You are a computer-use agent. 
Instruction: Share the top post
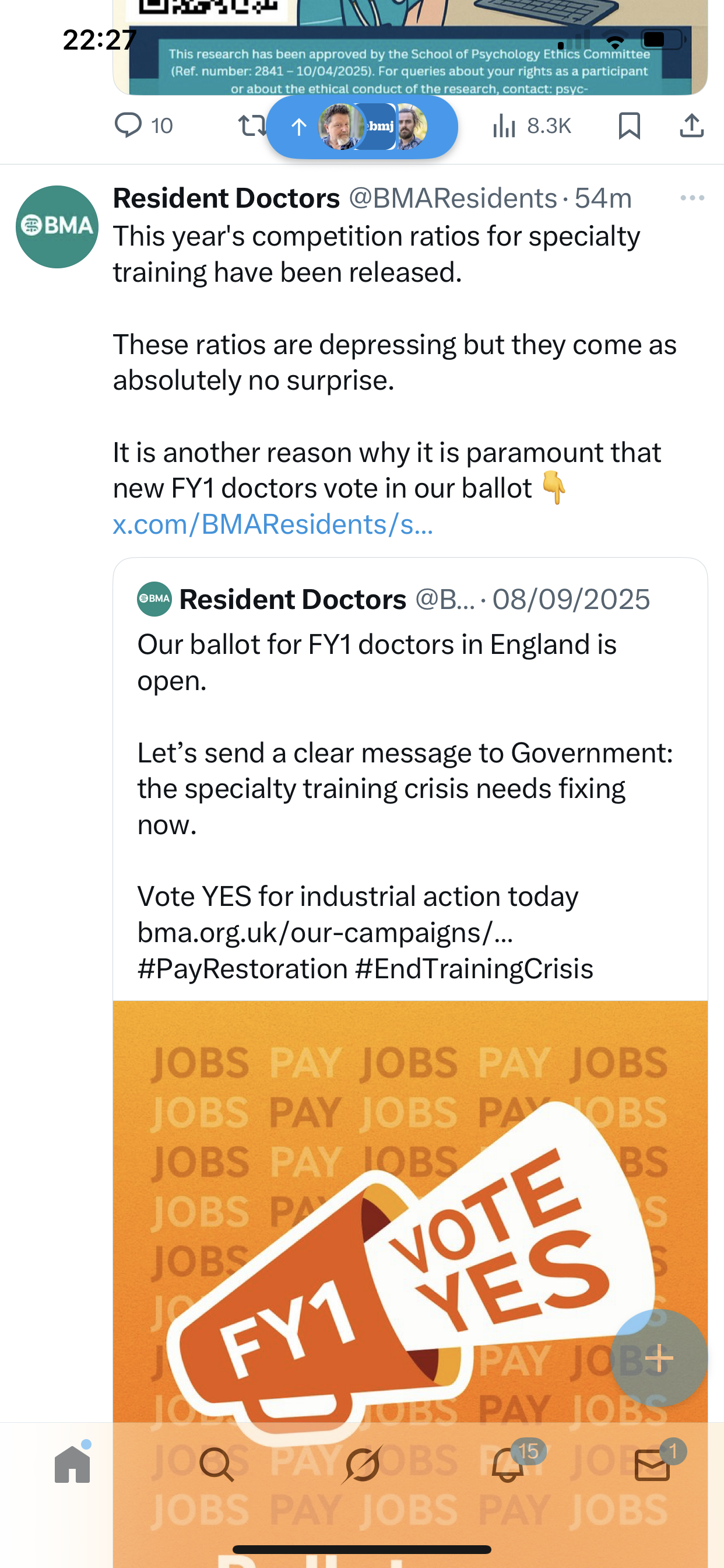(691, 126)
